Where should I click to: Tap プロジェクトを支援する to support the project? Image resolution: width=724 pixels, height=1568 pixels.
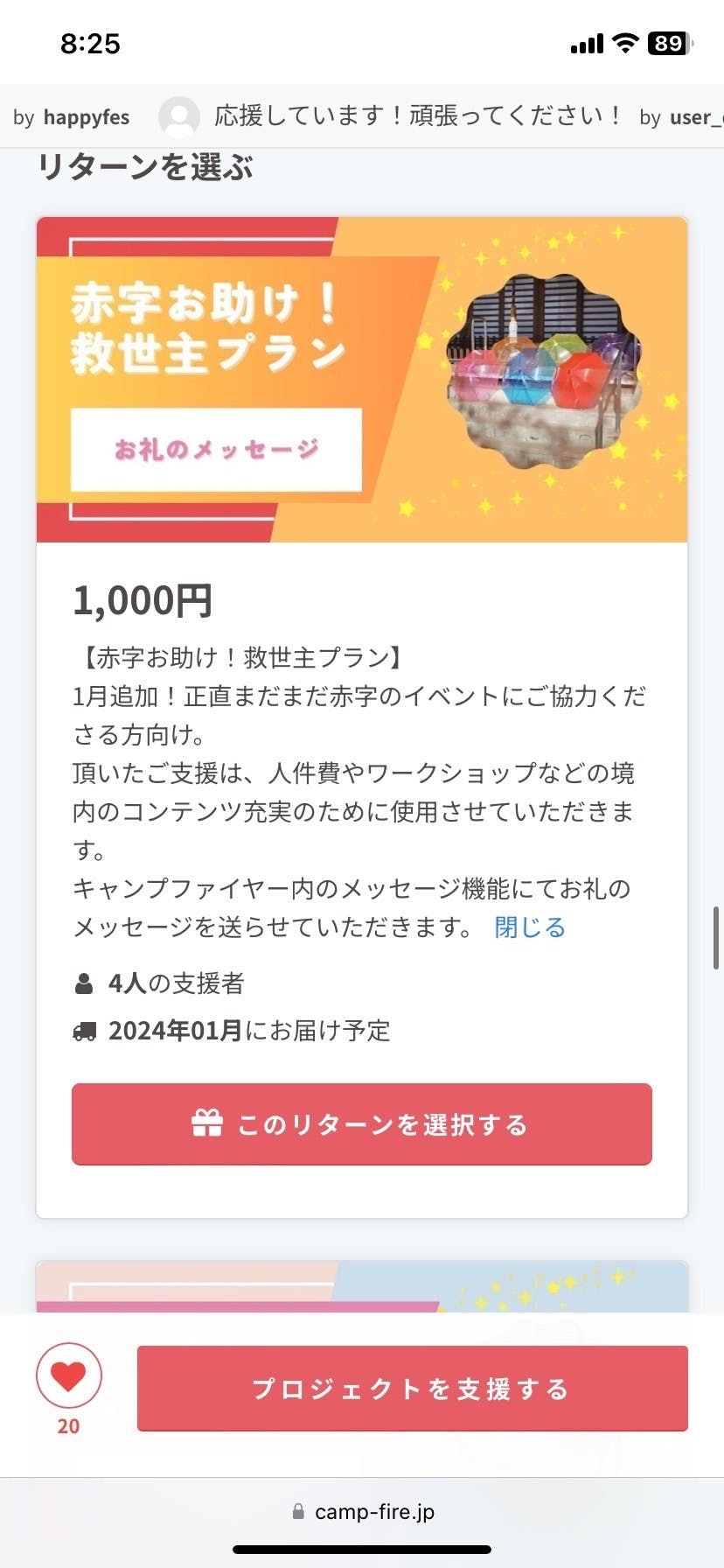[x=412, y=1388]
